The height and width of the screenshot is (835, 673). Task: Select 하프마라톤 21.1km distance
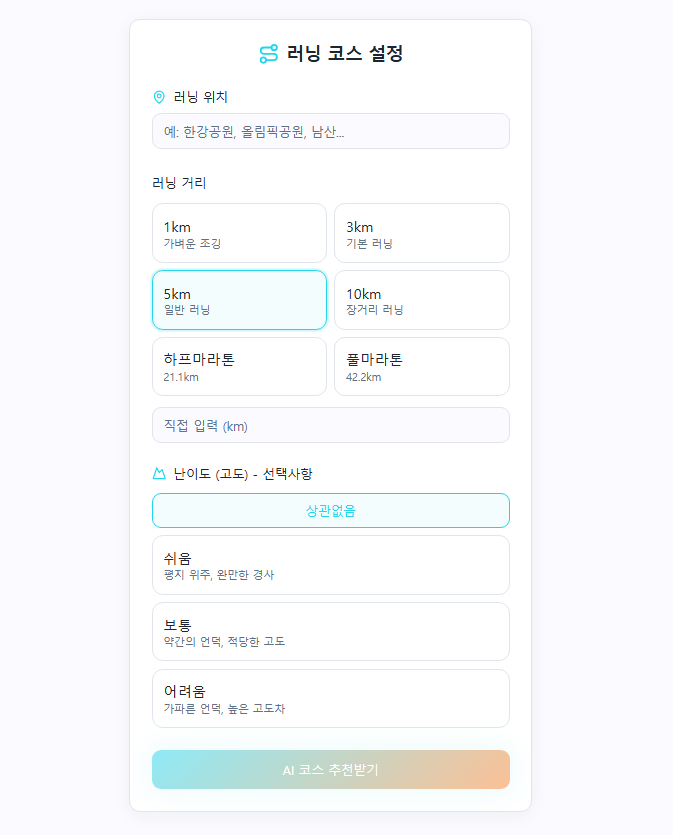click(x=239, y=367)
